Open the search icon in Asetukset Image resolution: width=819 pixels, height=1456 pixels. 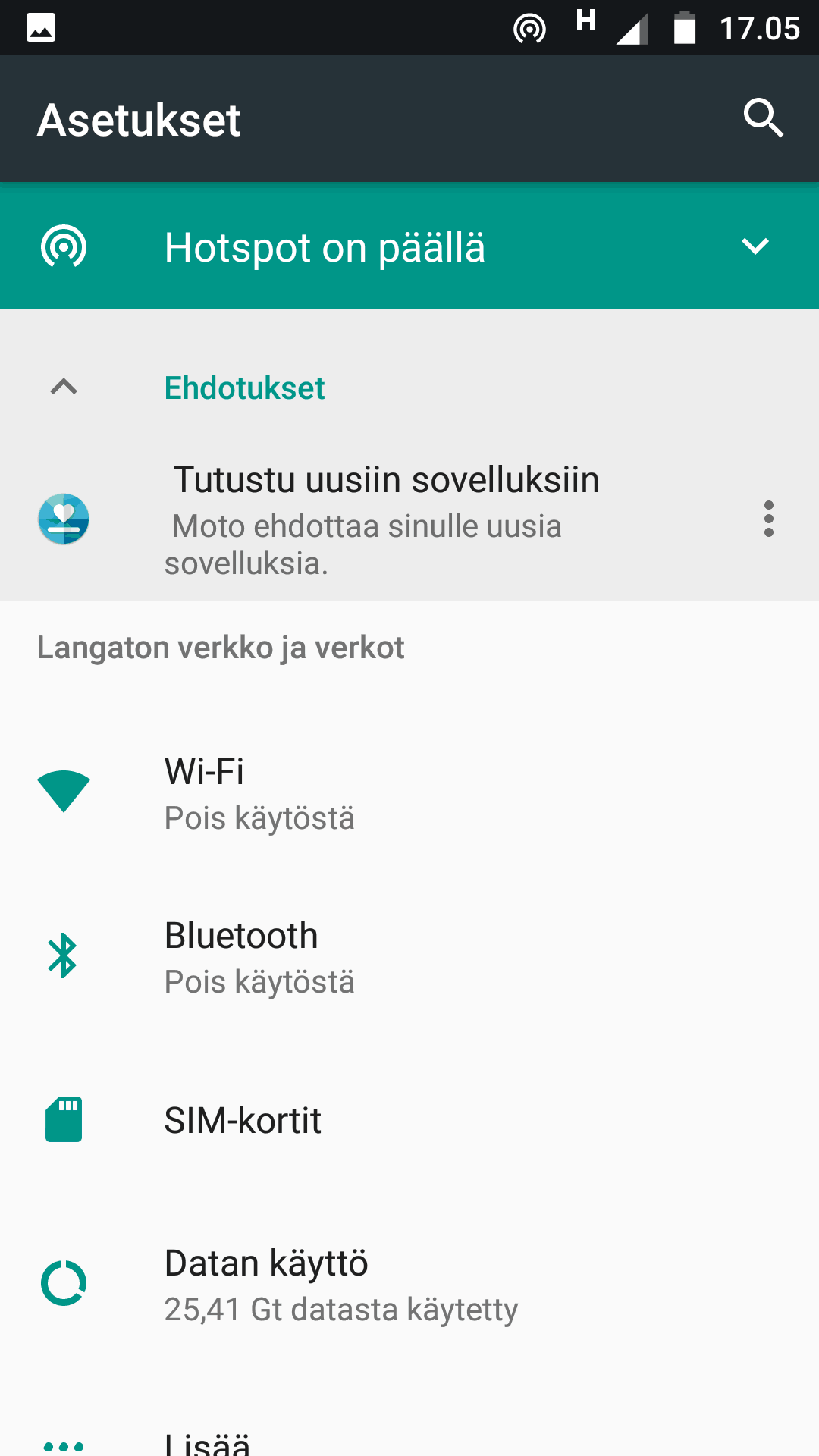[x=763, y=118]
